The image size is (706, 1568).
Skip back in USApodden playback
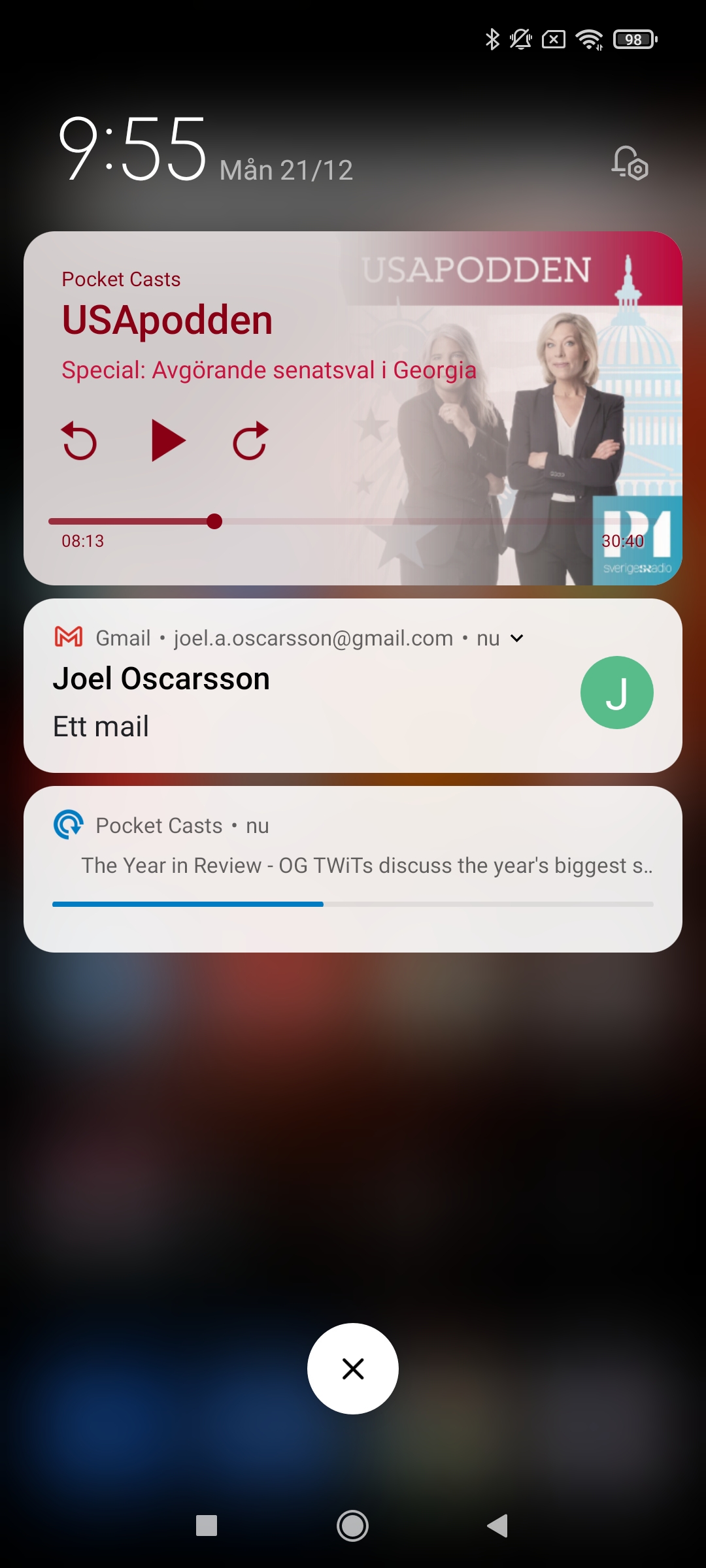pyautogui.click(x=79, y=442)
